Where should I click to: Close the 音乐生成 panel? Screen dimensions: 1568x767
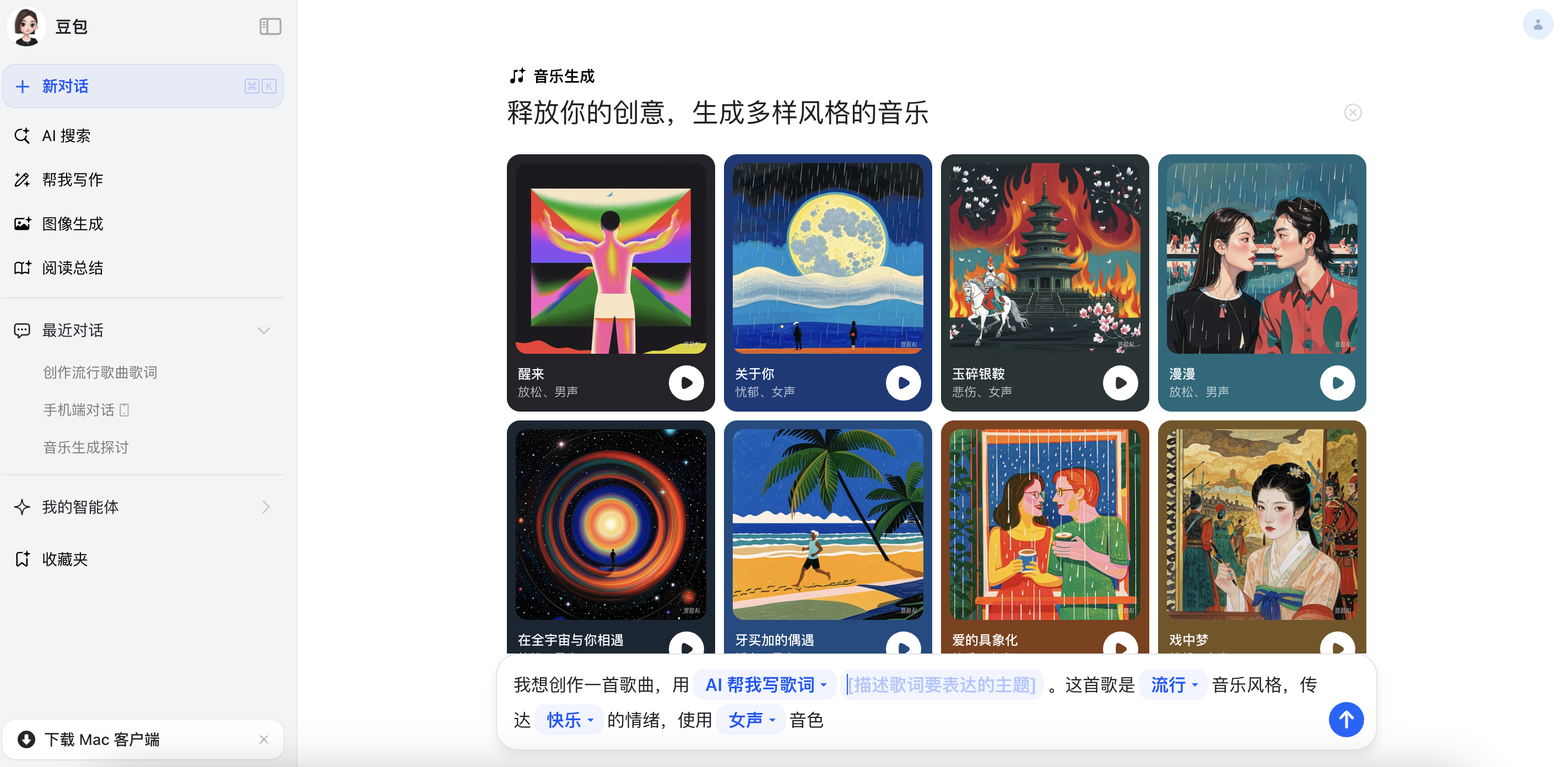(1352, 112)
